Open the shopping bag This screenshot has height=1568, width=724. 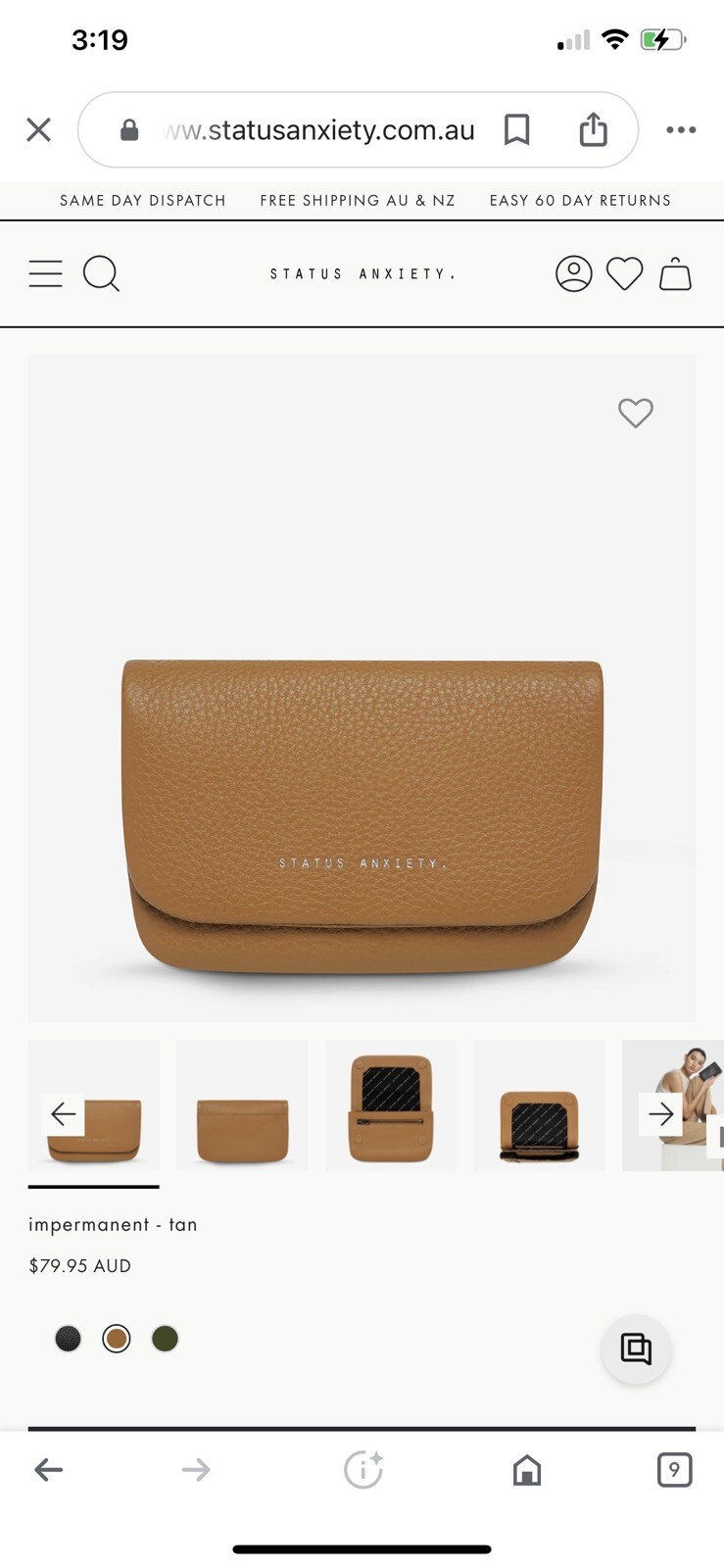(675, 274)
